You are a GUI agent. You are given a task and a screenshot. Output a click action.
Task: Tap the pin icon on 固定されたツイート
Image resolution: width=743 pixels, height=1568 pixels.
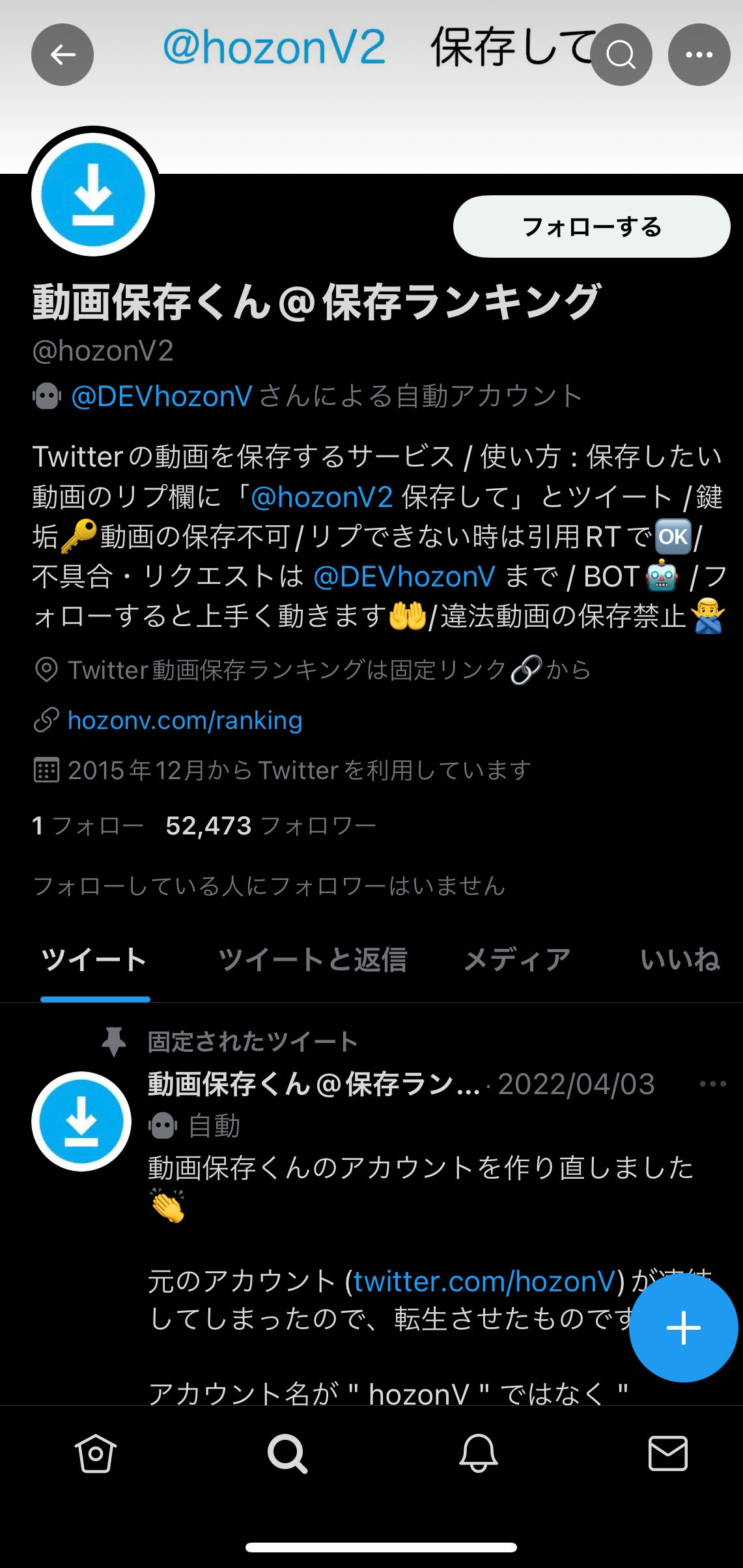point(113,1039)
